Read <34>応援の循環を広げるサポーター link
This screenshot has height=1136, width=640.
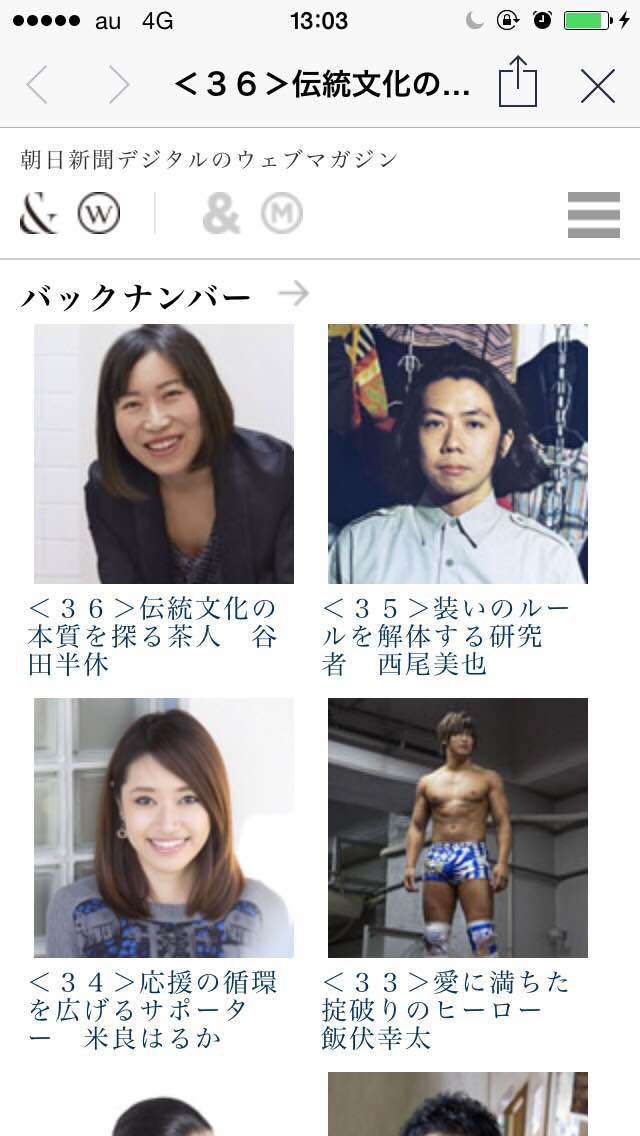pyautogui.click(x=153, y=1010)
